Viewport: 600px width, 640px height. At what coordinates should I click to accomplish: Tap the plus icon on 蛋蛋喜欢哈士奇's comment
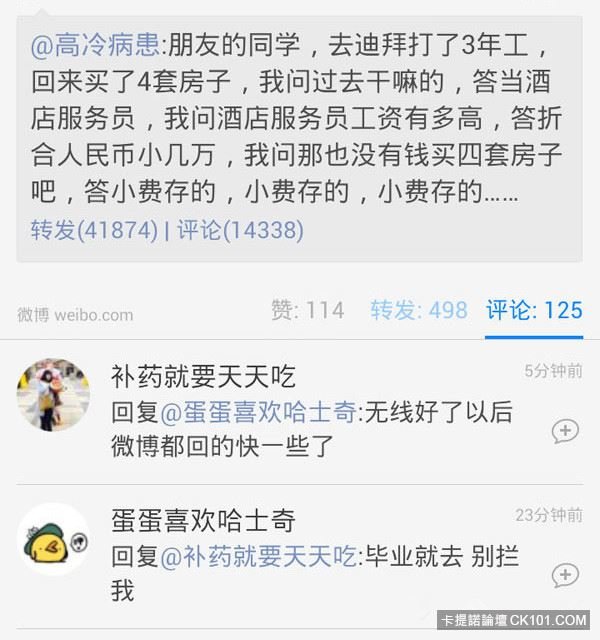(565, 575)
